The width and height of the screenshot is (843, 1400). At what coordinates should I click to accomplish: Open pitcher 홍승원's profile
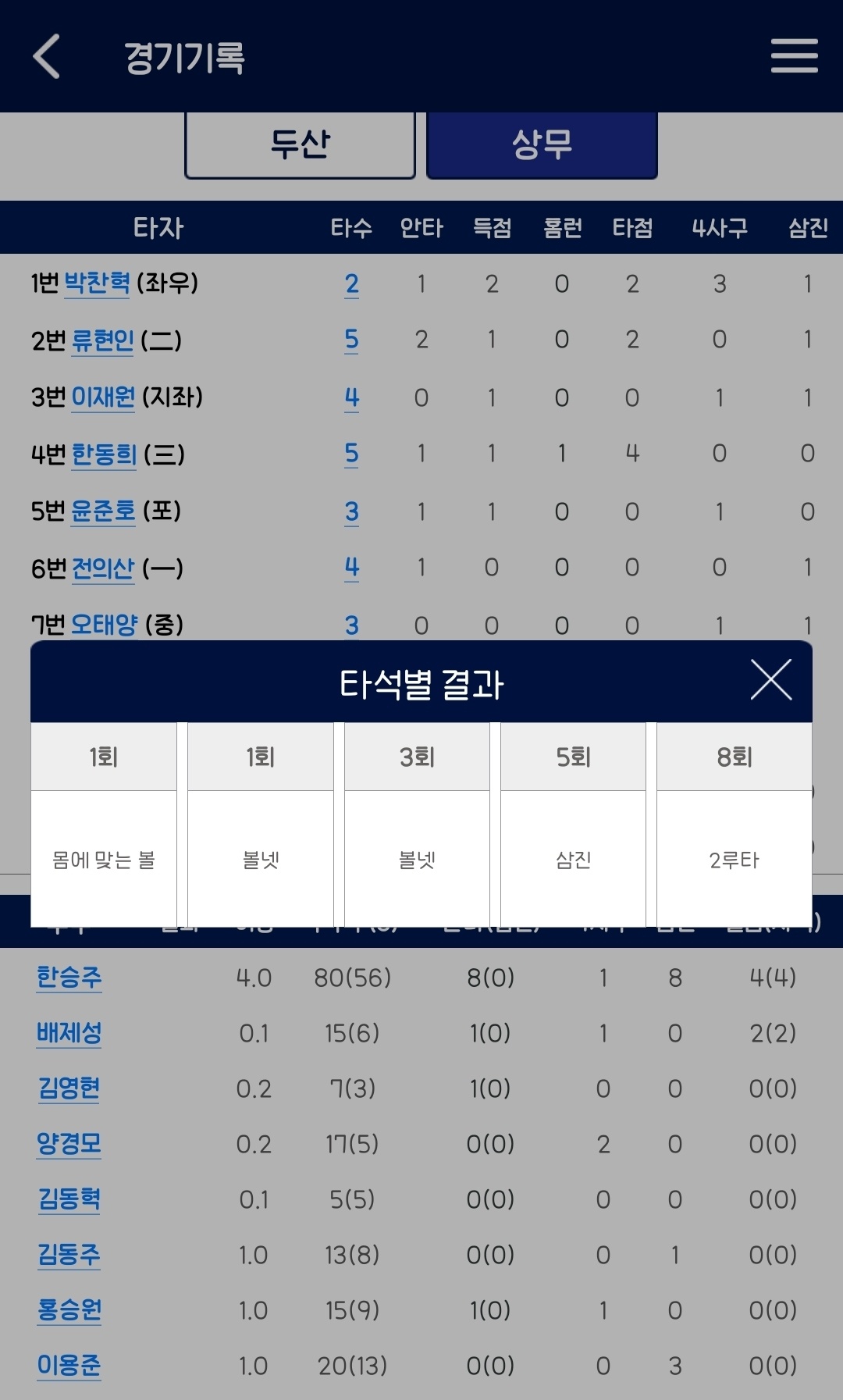pyautogui.click(x=69, y=1310)
